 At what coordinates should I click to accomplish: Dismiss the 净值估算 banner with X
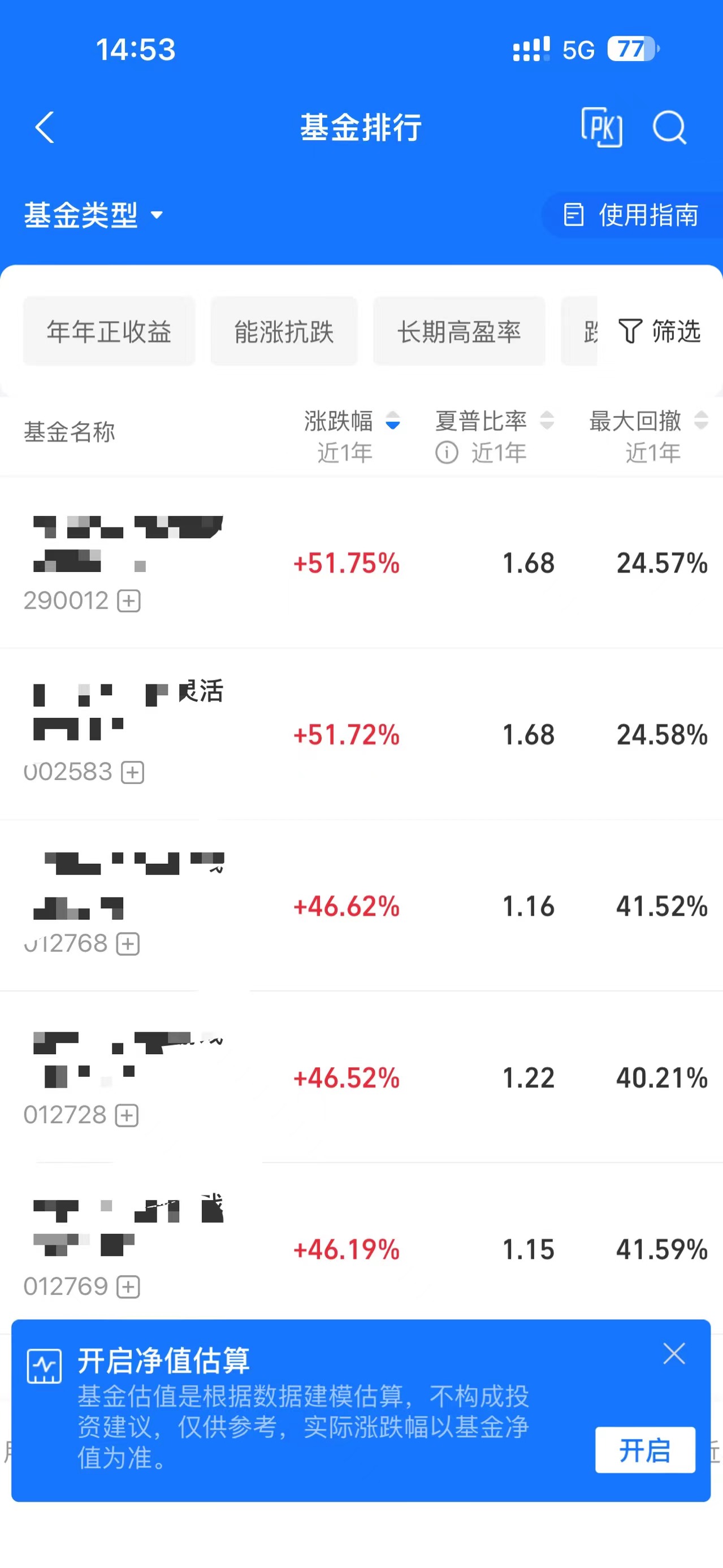pyautogui.click(x=674, y=1354)
